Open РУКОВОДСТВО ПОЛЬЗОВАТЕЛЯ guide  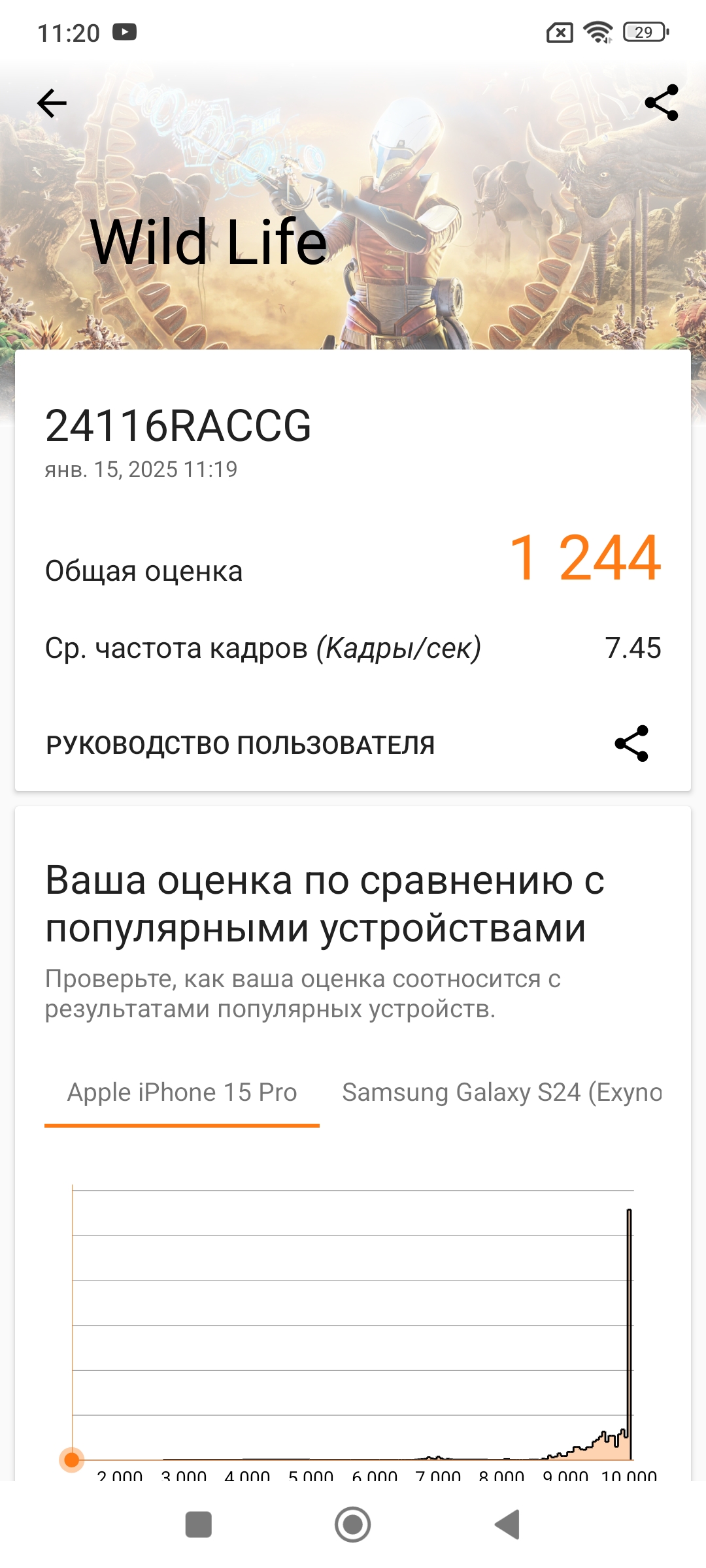coord(240,745)
